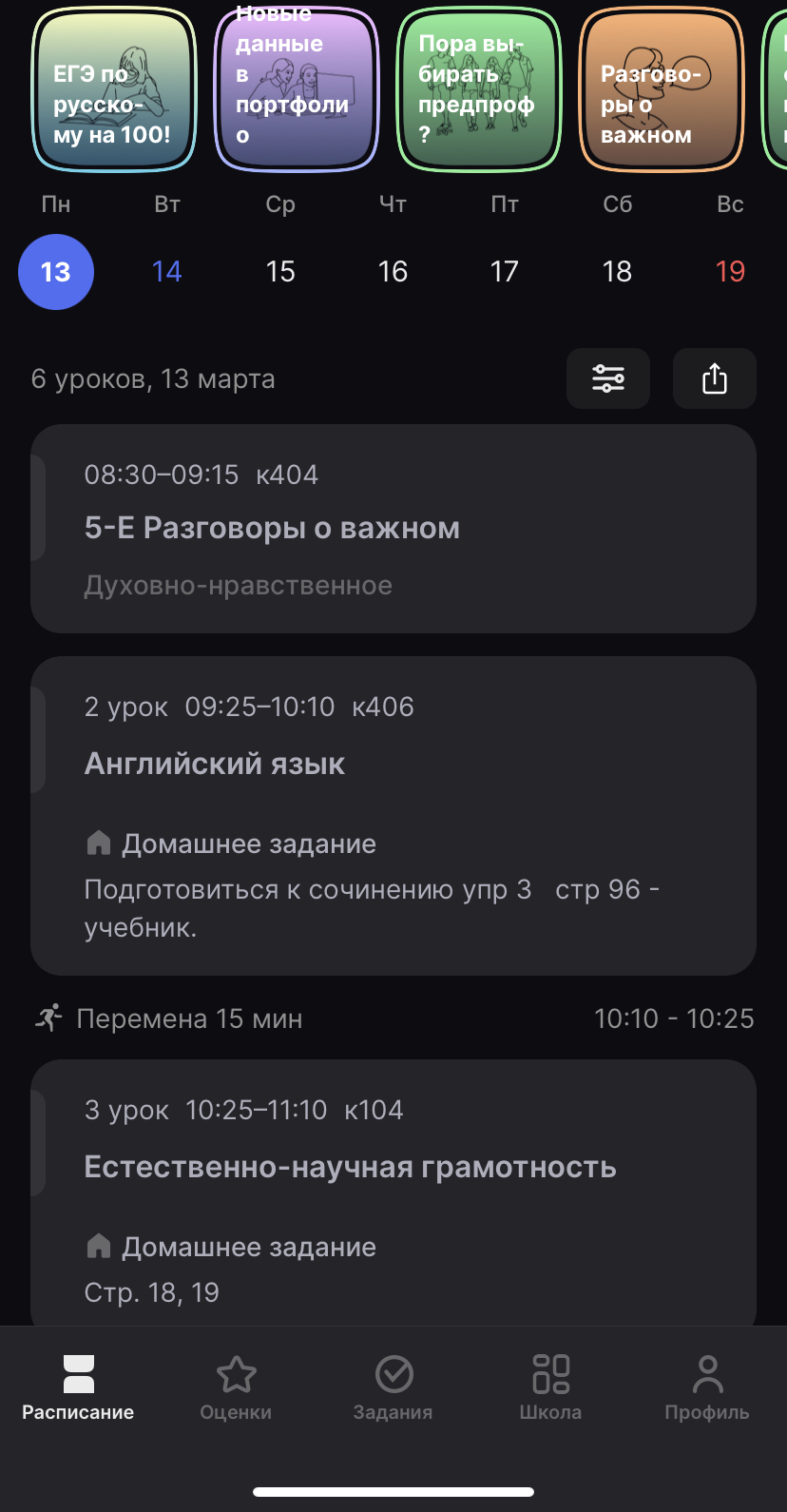Select Tuesday 14 in the week calendar

tap(167, 272)
